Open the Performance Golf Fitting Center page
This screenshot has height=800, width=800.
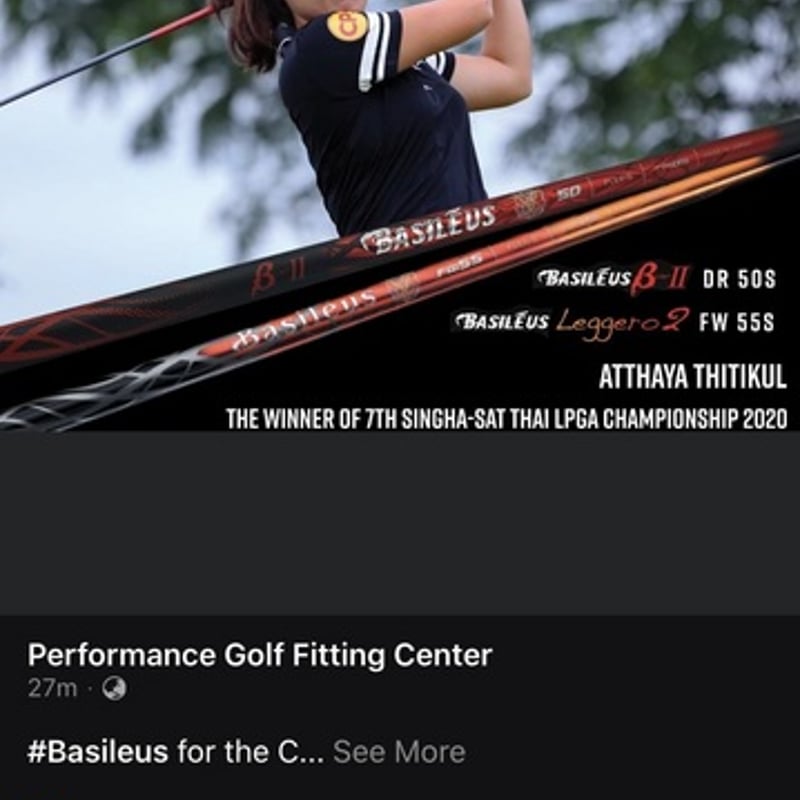pos(260,656)
